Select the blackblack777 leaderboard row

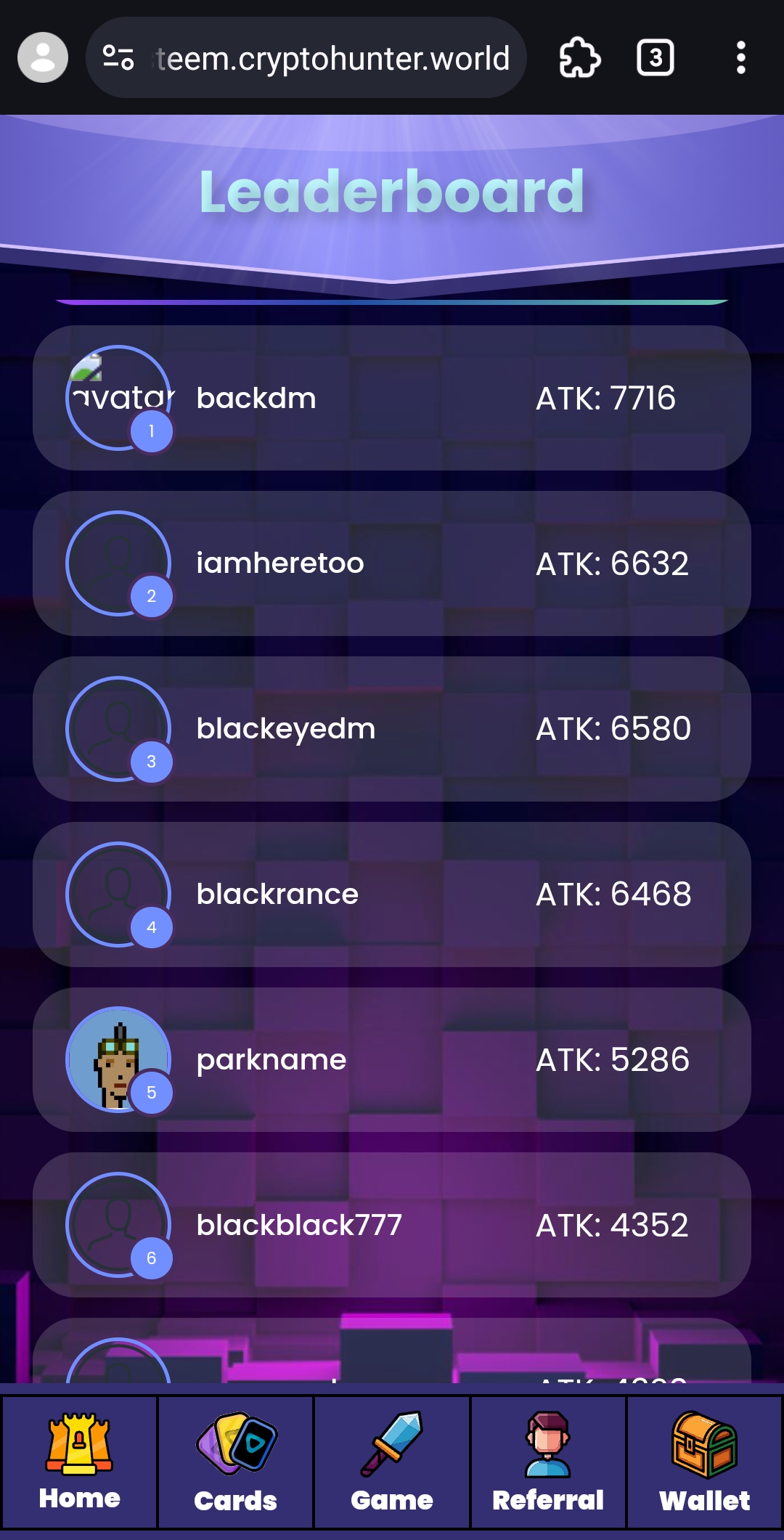[x=392, y=1226]
